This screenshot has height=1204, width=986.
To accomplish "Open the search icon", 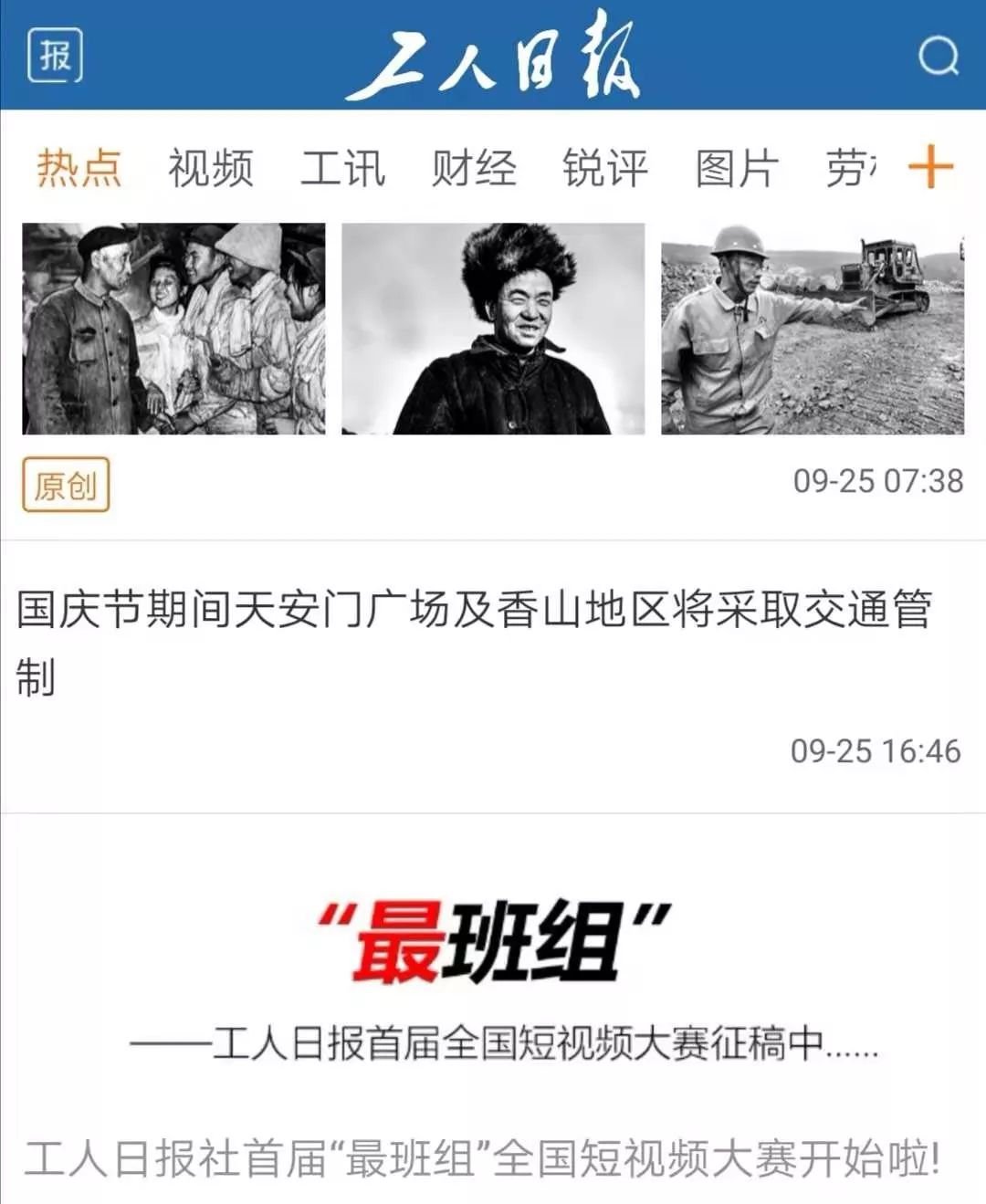I will (x=938, y=57).
